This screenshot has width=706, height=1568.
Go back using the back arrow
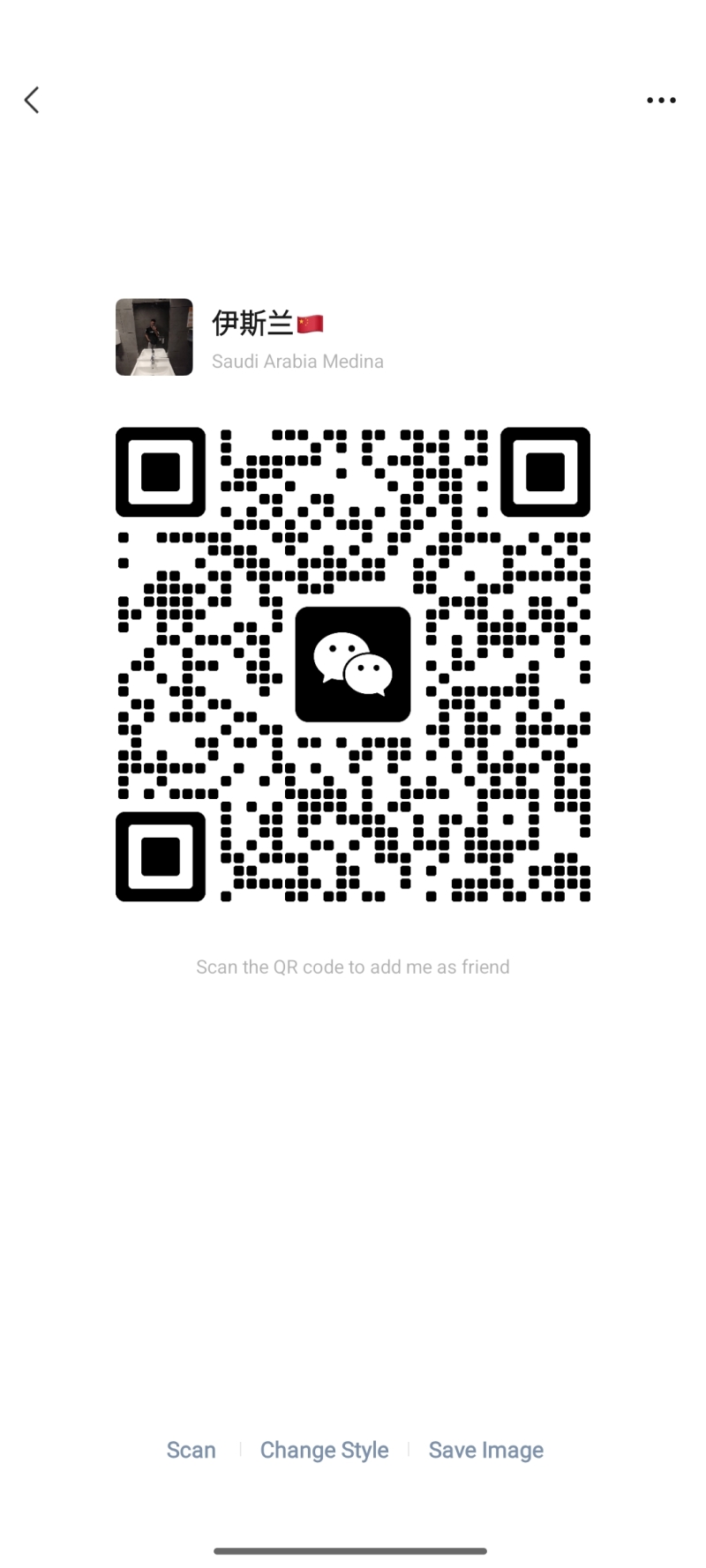coord(32,101)
